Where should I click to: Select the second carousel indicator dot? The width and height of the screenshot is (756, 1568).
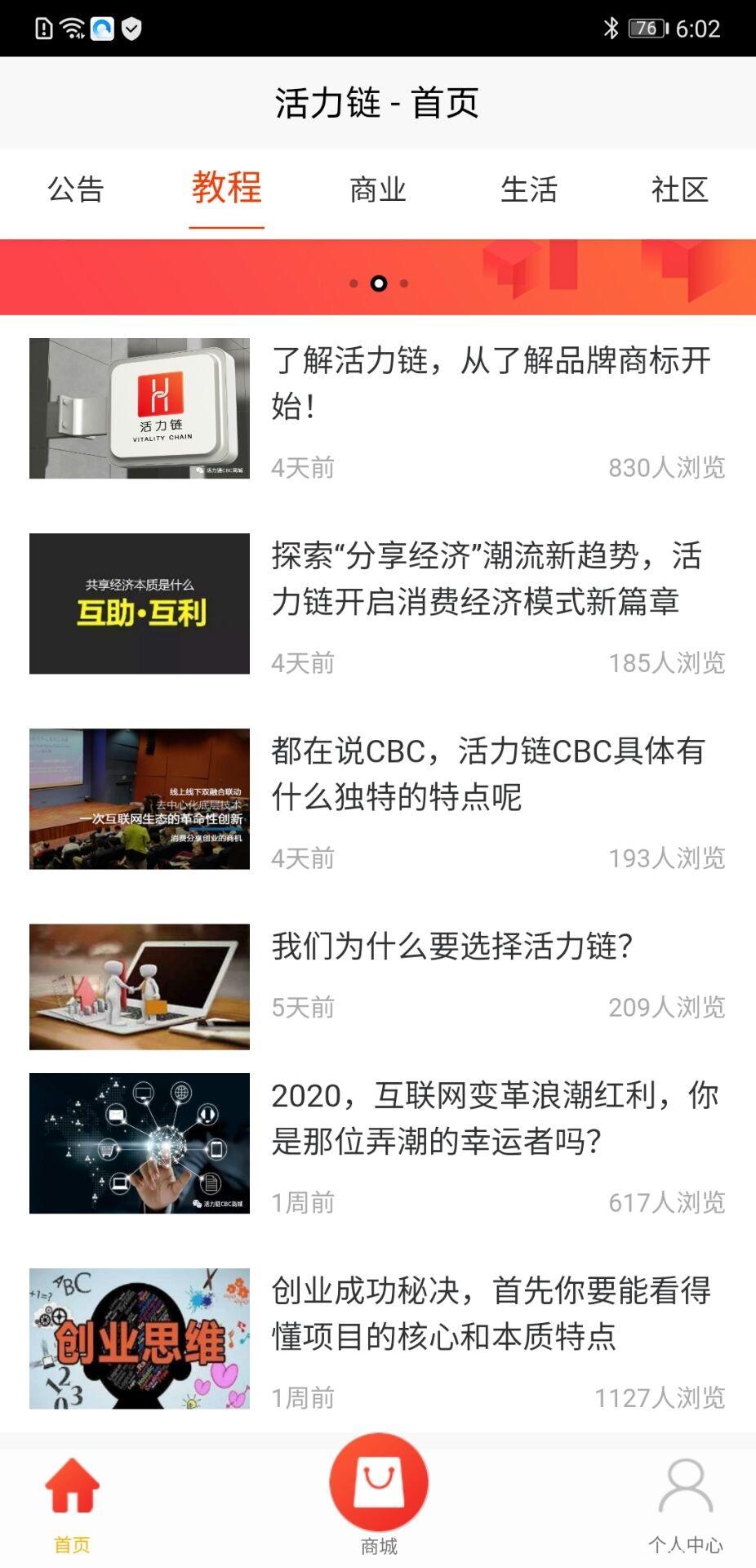click(378, 285)
